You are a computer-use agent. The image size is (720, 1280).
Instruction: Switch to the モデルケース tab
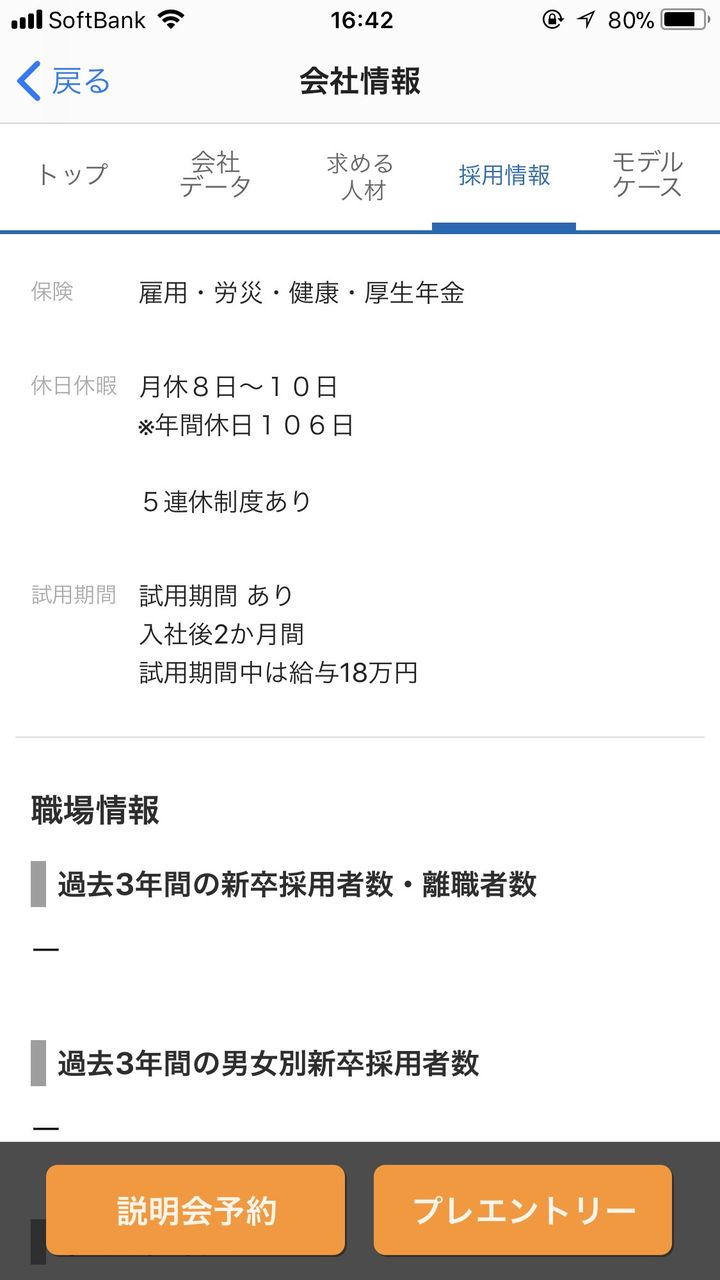click(648, 176)
